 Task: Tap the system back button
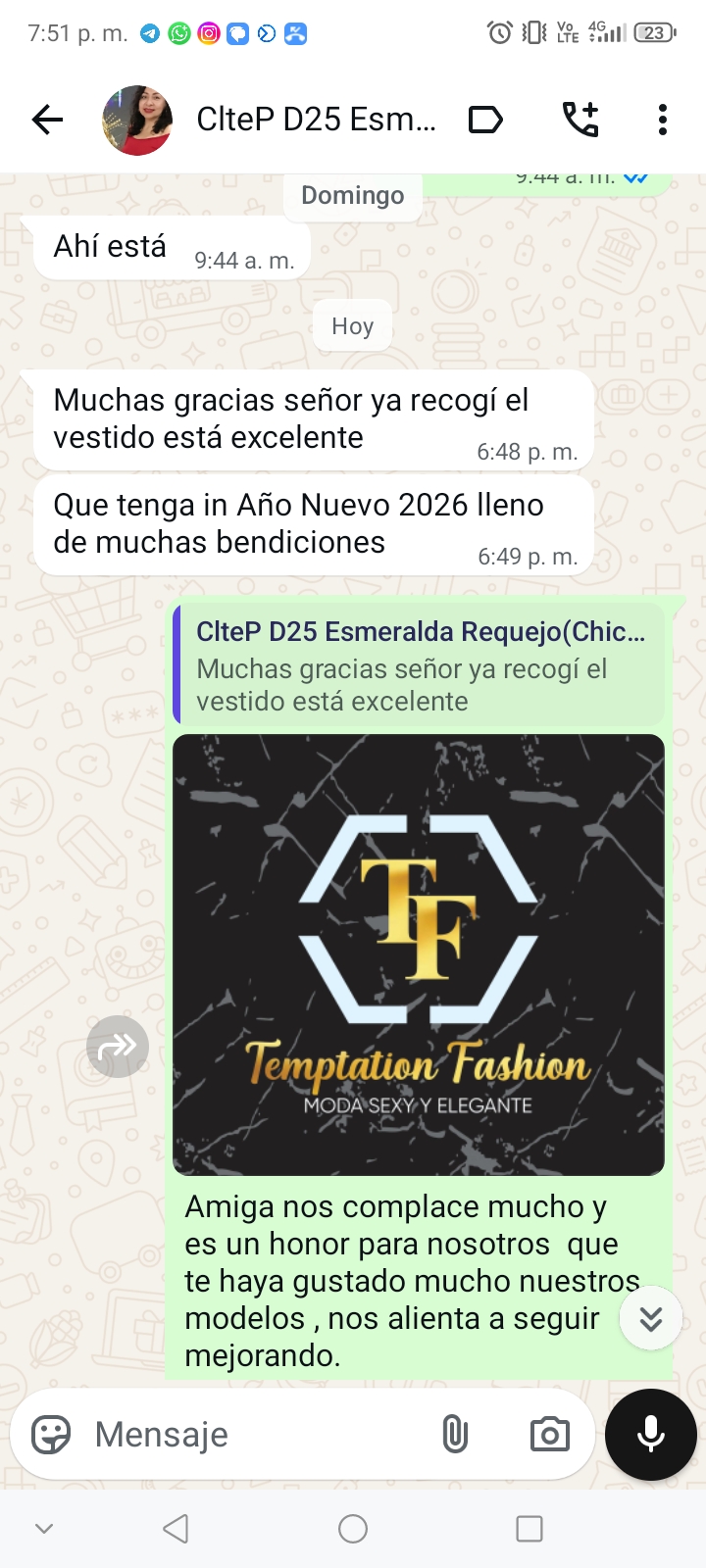click(x=176, y=1529)
